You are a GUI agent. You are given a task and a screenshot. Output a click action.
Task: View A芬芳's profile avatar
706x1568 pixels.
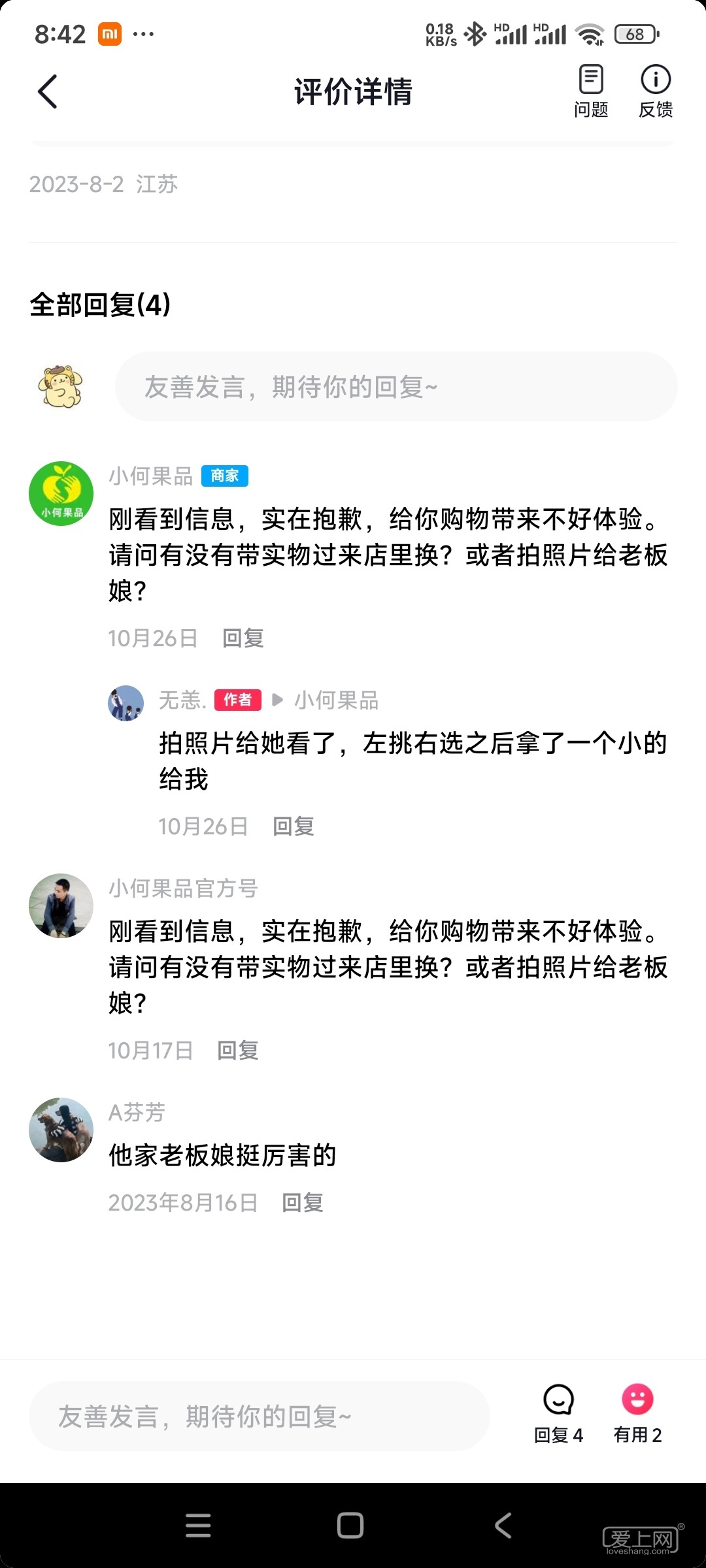click(61, 1130)
